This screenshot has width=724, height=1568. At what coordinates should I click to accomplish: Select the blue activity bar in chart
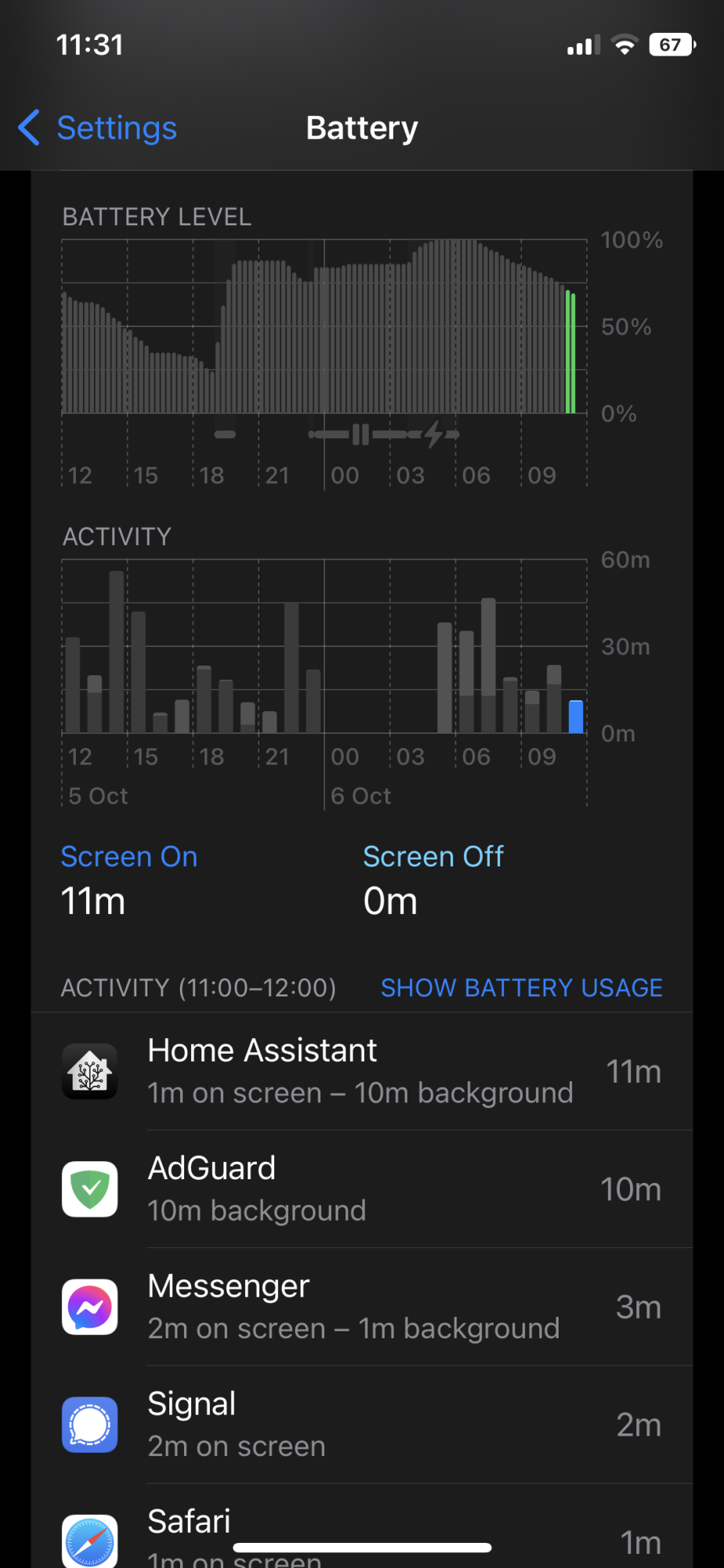(576, 717)
